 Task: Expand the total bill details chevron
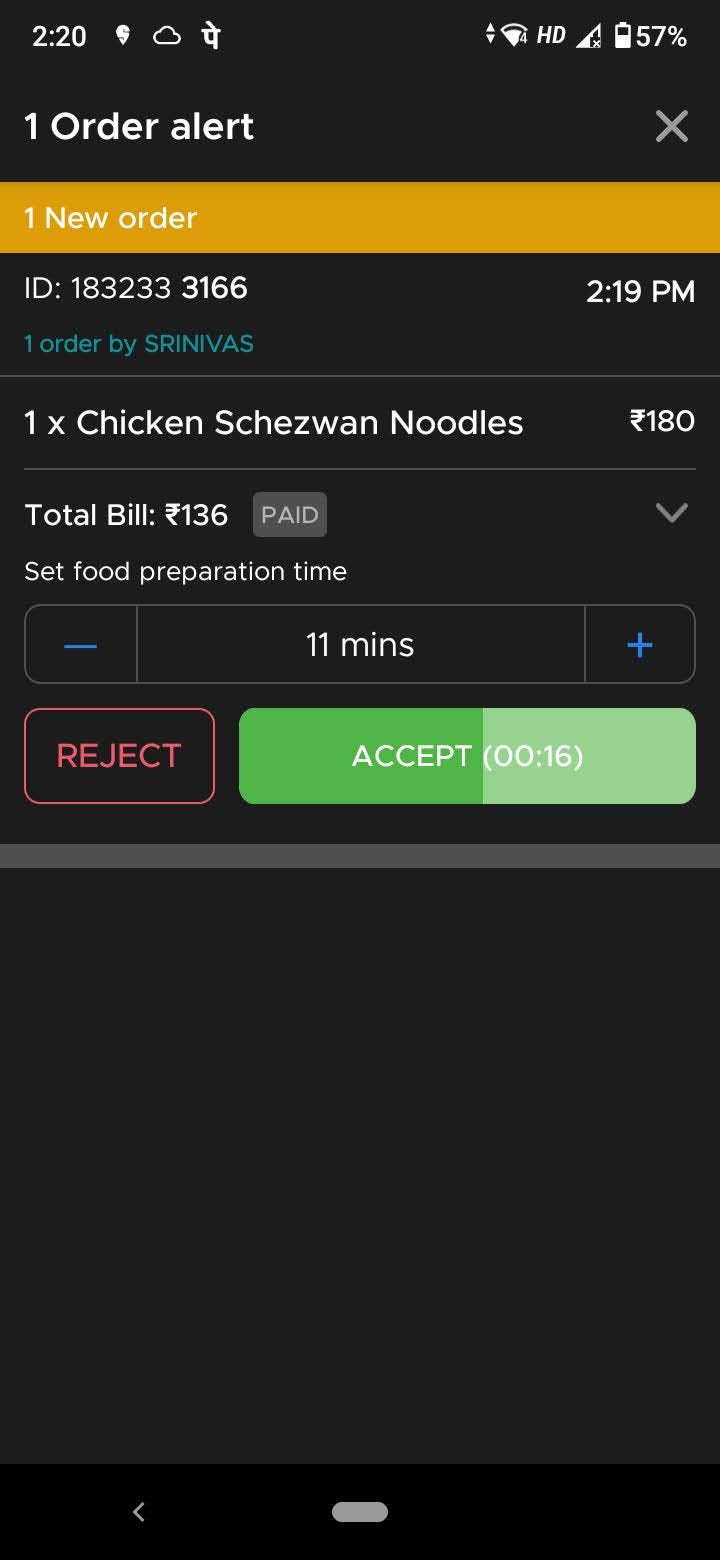[671, 513]
